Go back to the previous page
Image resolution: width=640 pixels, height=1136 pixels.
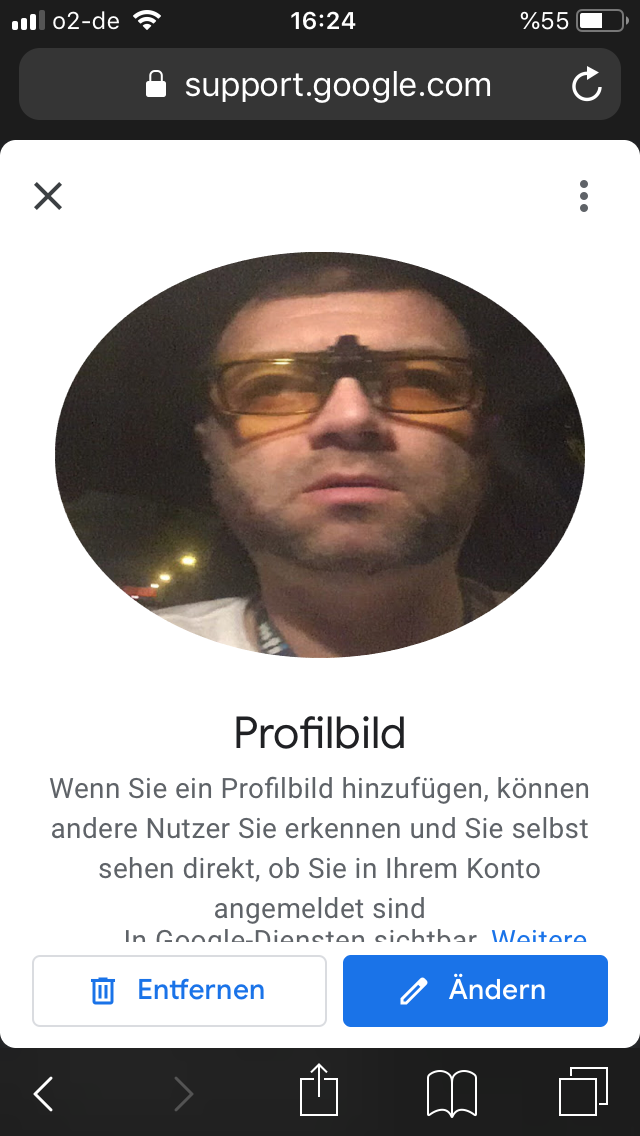tap(44, 1094)
